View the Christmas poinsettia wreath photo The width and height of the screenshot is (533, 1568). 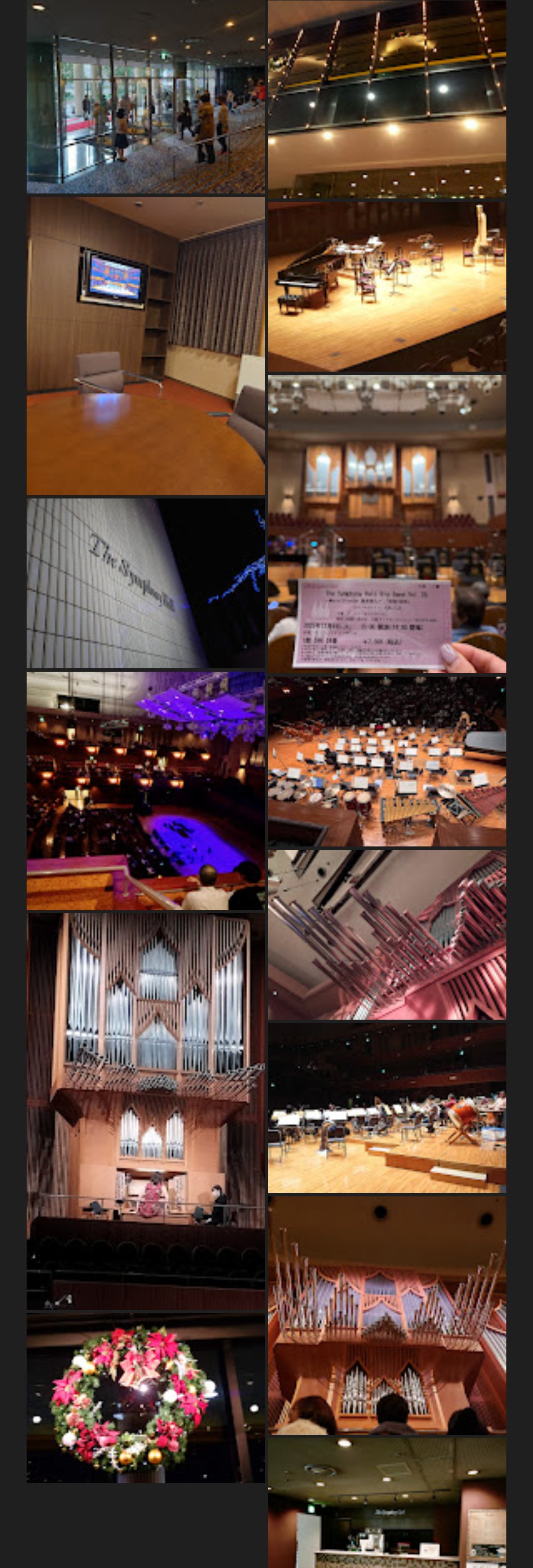[146, 1398]
